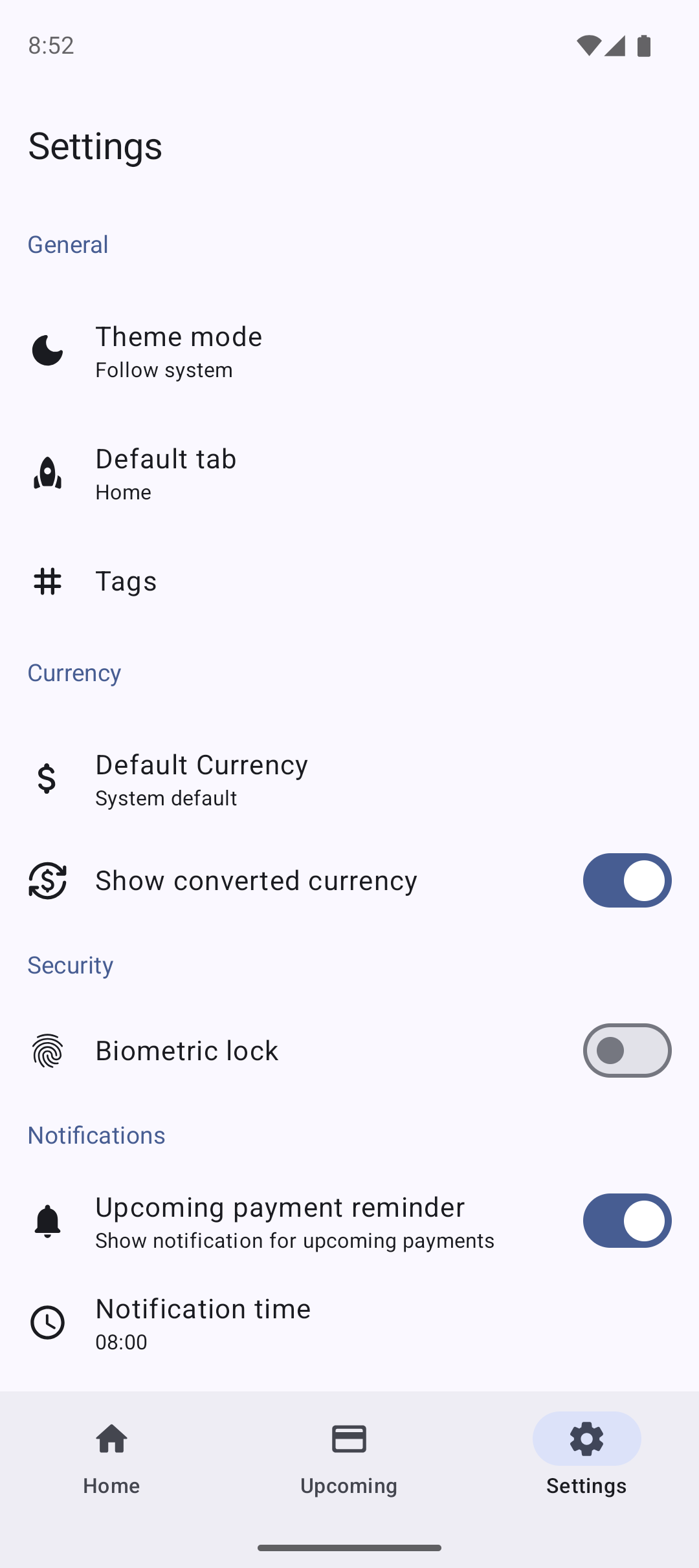
Task: Enable the Biometric lock switch
Action: 627,1051
